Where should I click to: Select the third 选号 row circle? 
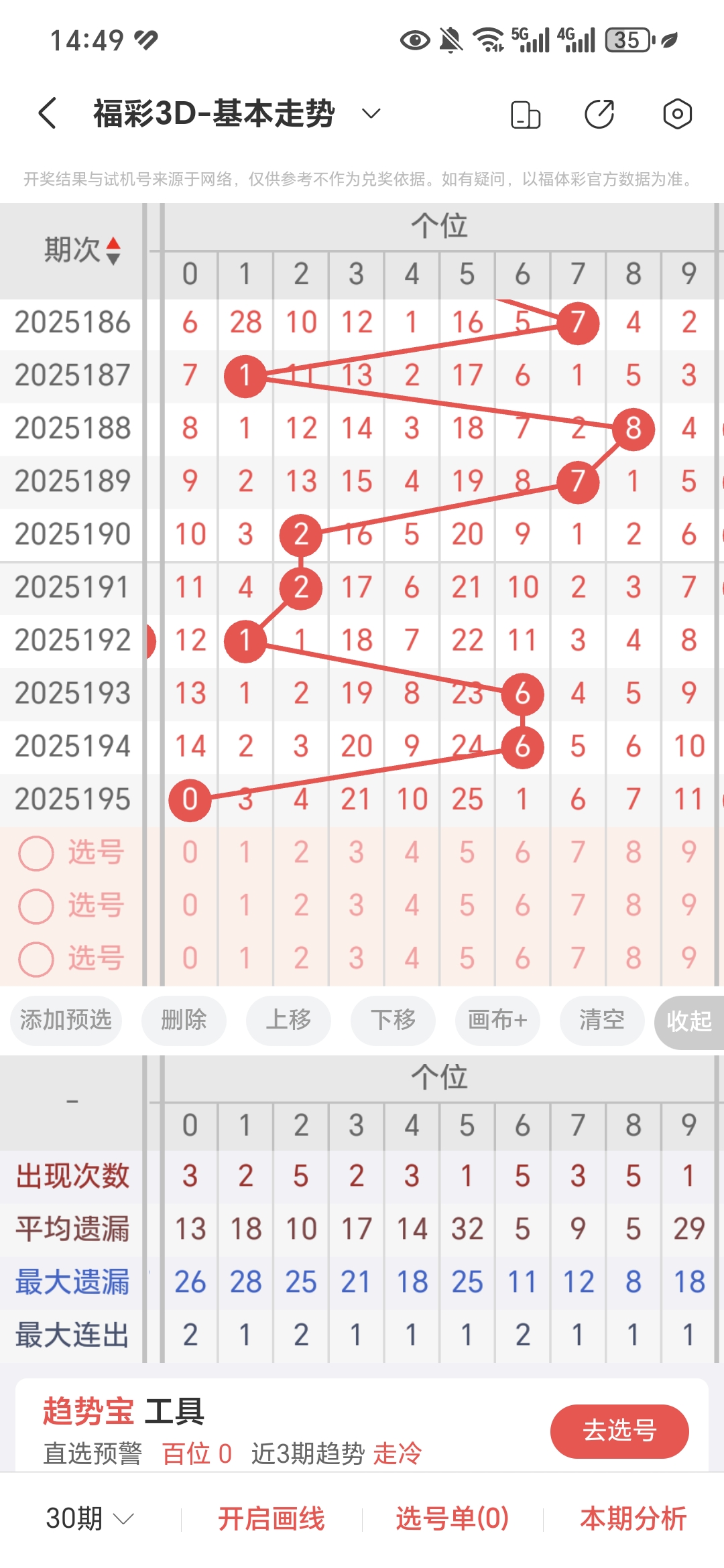[37, 961]
